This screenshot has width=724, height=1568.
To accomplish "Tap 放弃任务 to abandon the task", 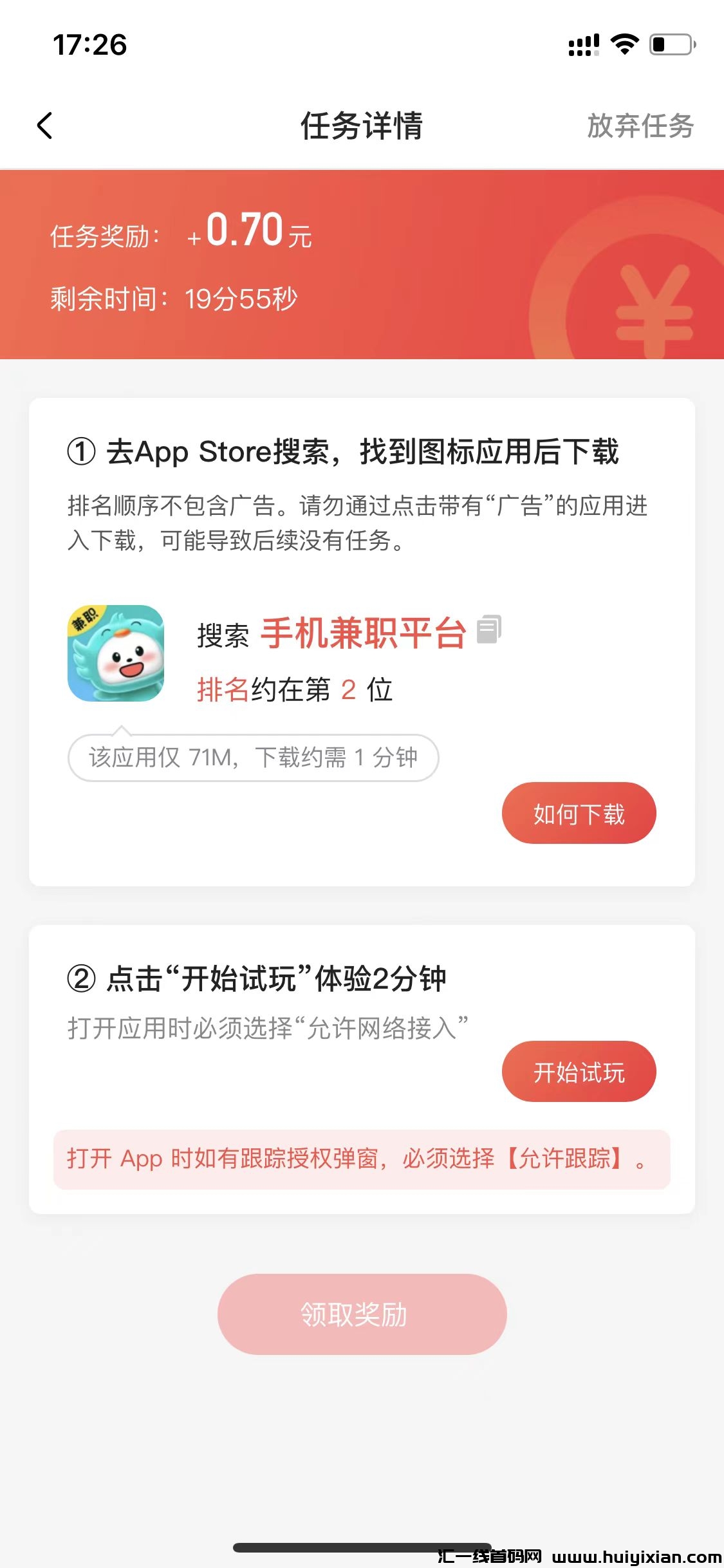I will [640, 126].
